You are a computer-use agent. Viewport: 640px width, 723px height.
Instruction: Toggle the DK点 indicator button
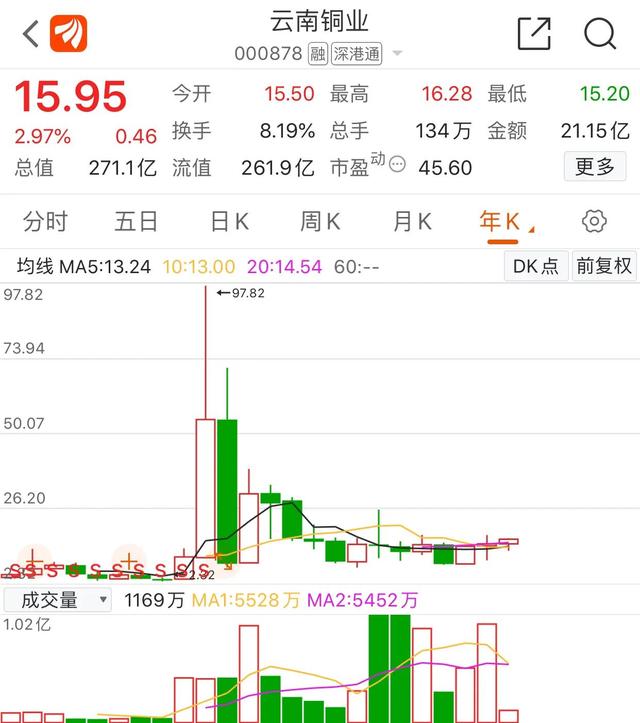[536, 266]
